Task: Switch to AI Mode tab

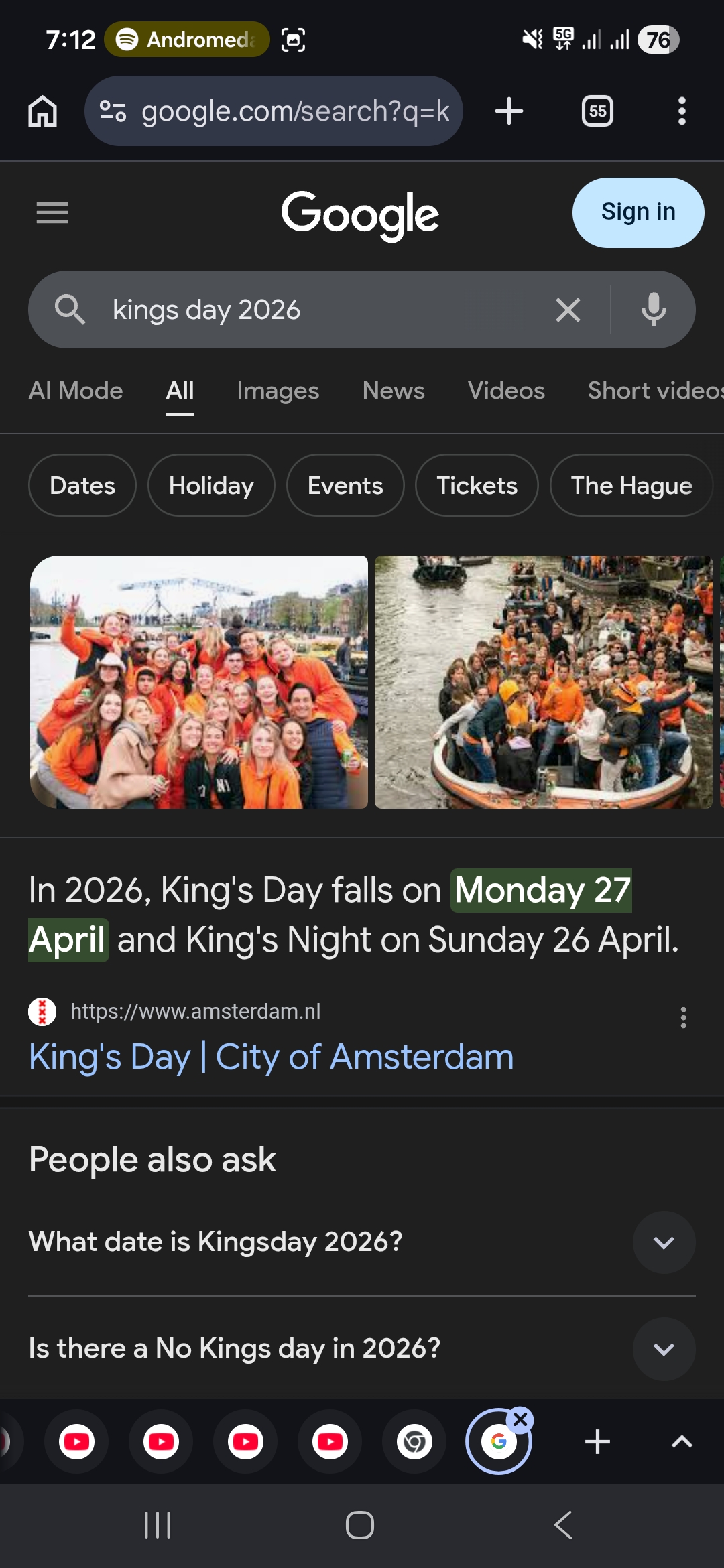Action: (x=76, y=391)
